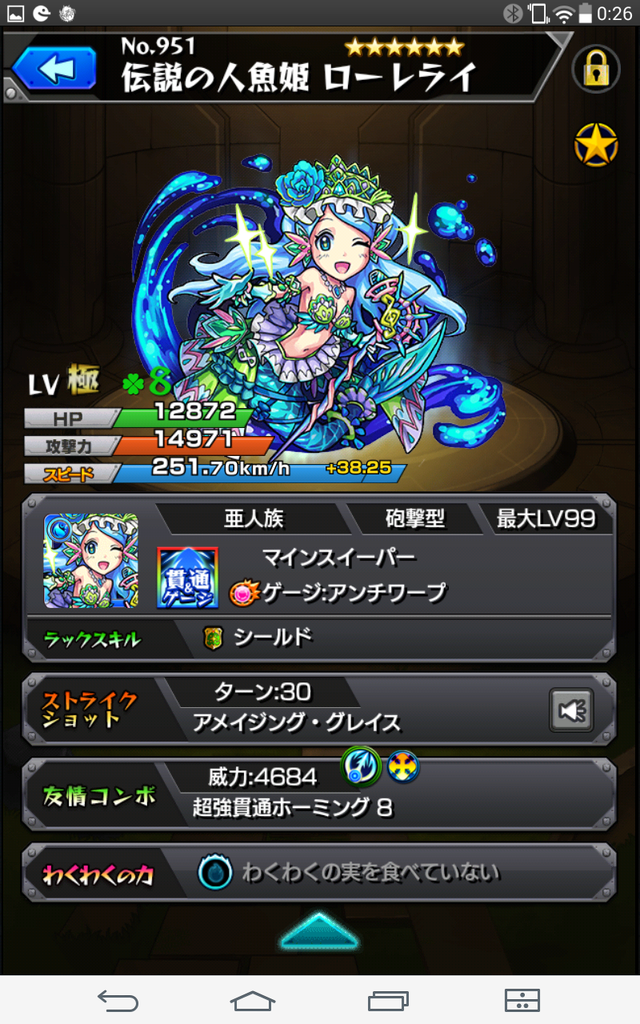Image resolution: width=640 pixels, height=1024 pixels.
Task: Tap the gold star favorite icon
Action: point(595,146)
